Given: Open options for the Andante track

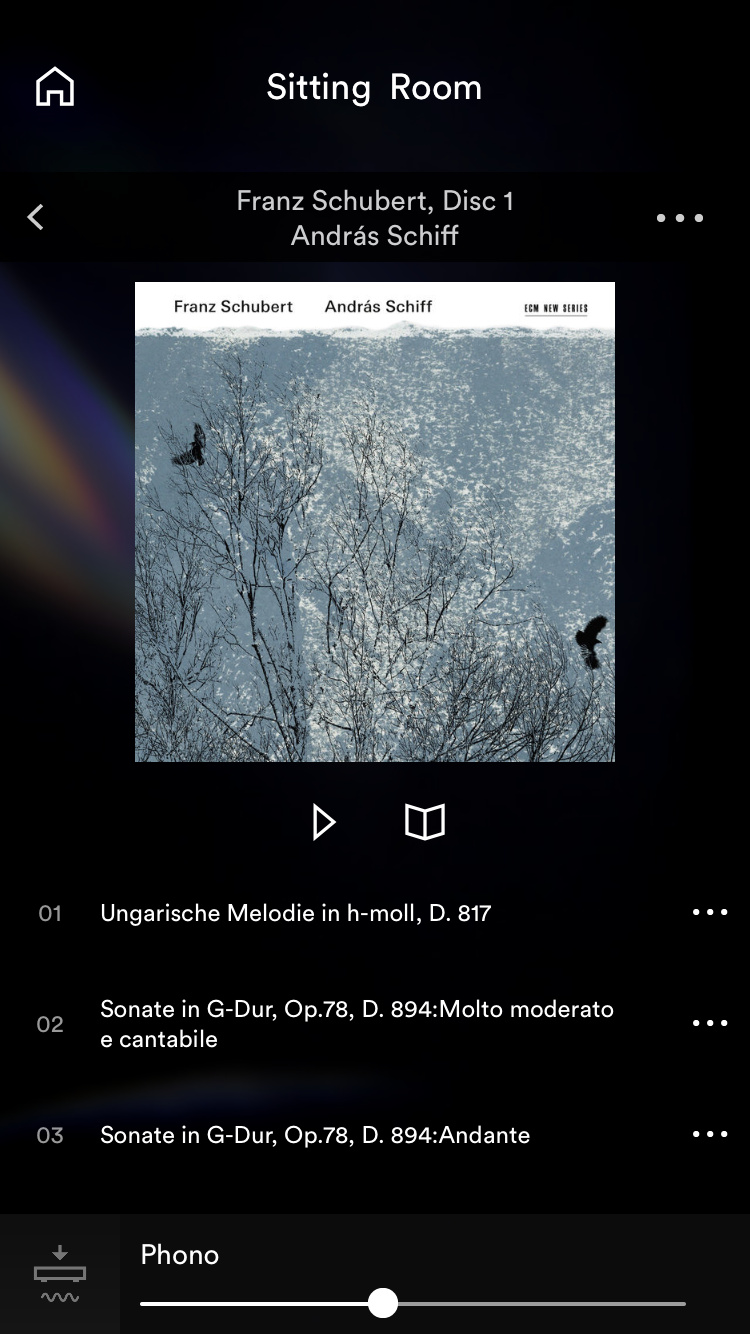Looking at the screenshot, I should point(710,1134).
